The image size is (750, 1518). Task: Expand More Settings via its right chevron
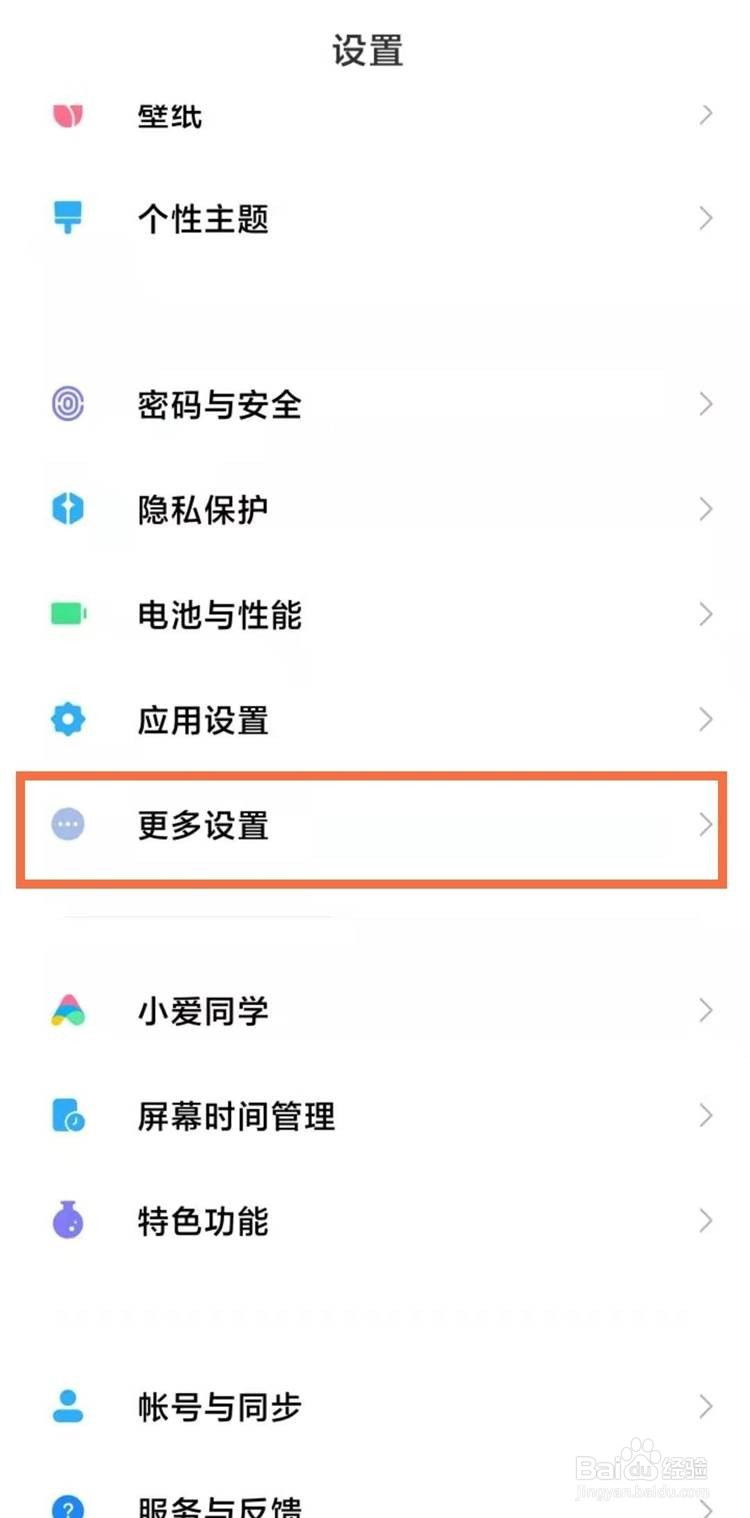tap(704, 824)
